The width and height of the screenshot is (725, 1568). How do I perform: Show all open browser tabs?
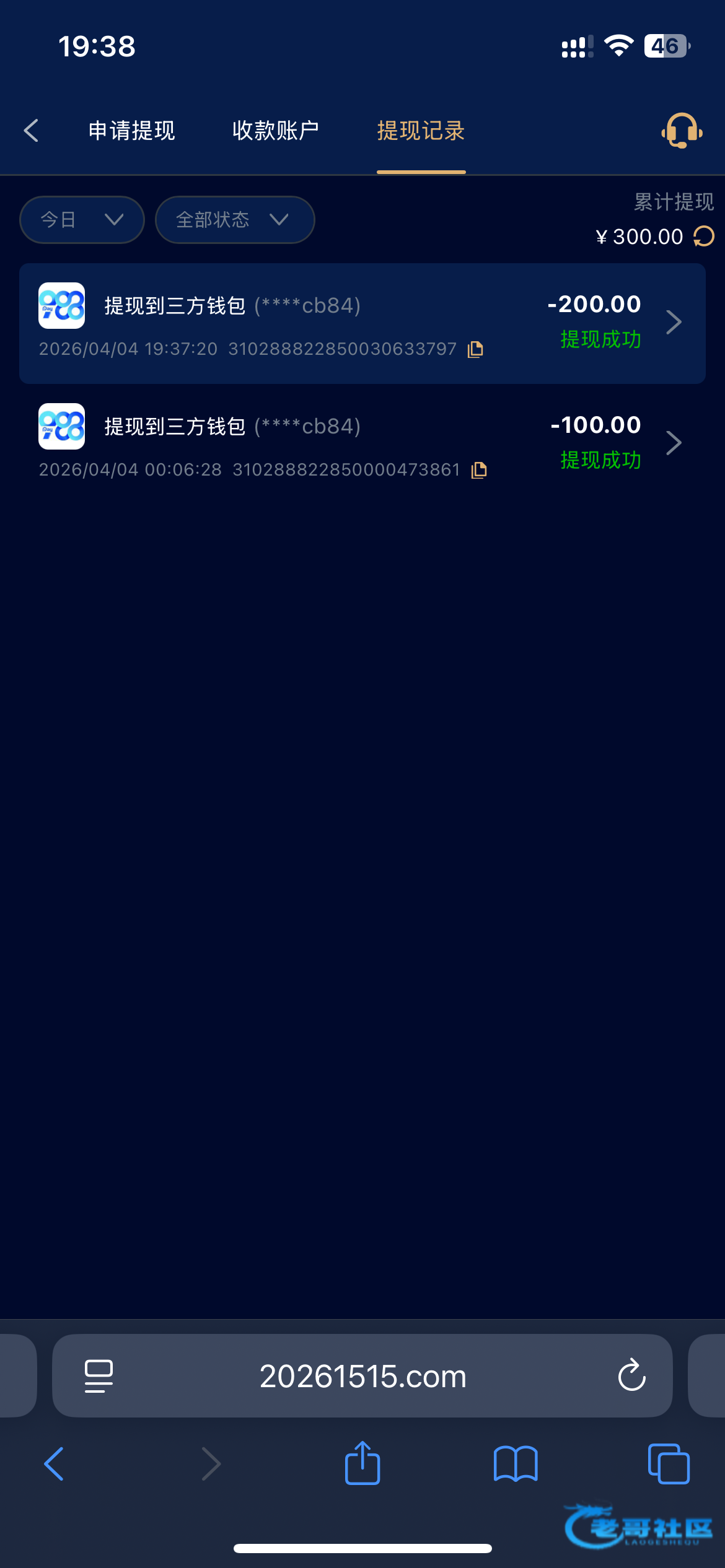tap(668, 1464)
